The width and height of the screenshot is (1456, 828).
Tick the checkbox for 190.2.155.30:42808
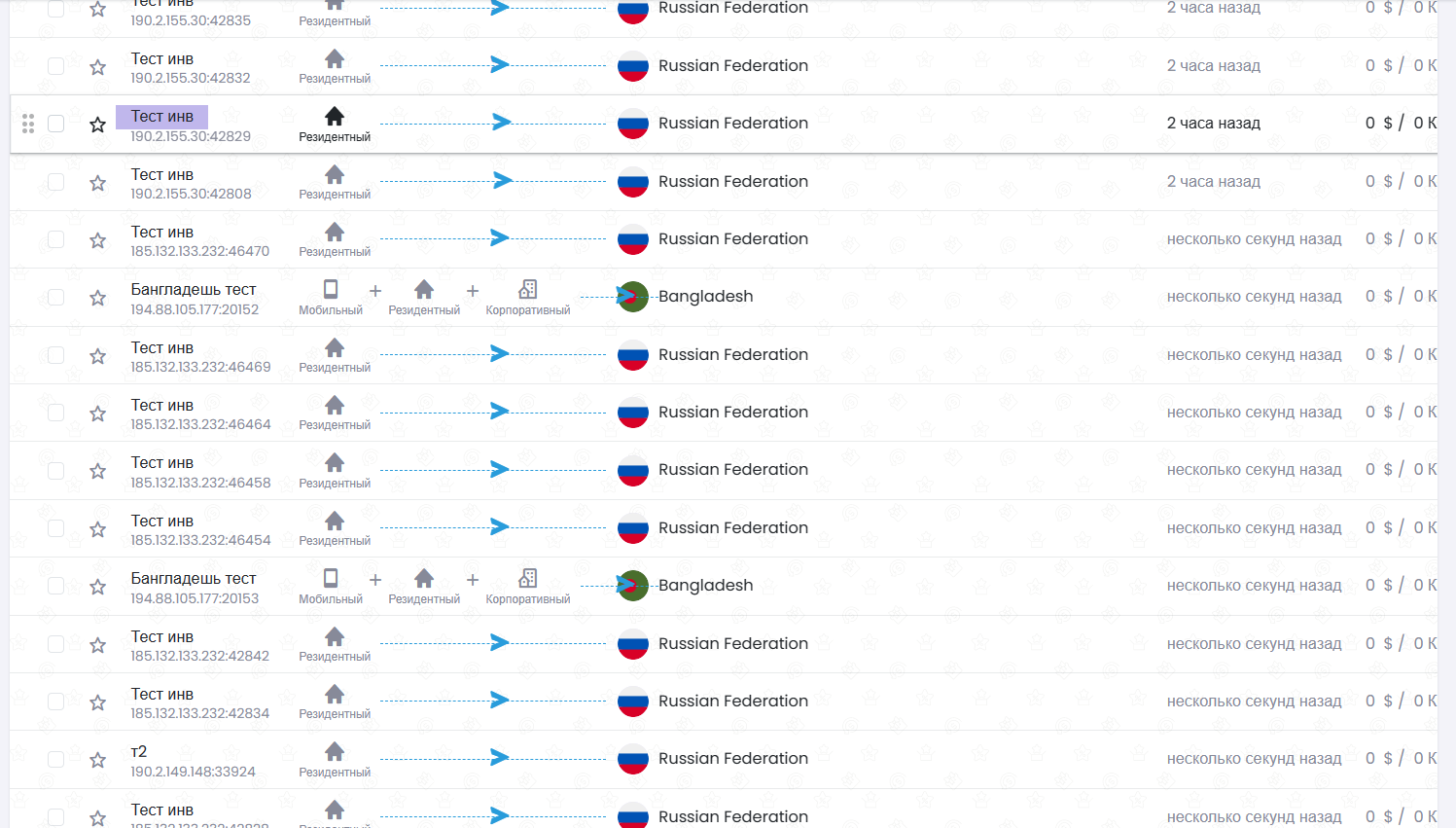(x=56, y=182)
